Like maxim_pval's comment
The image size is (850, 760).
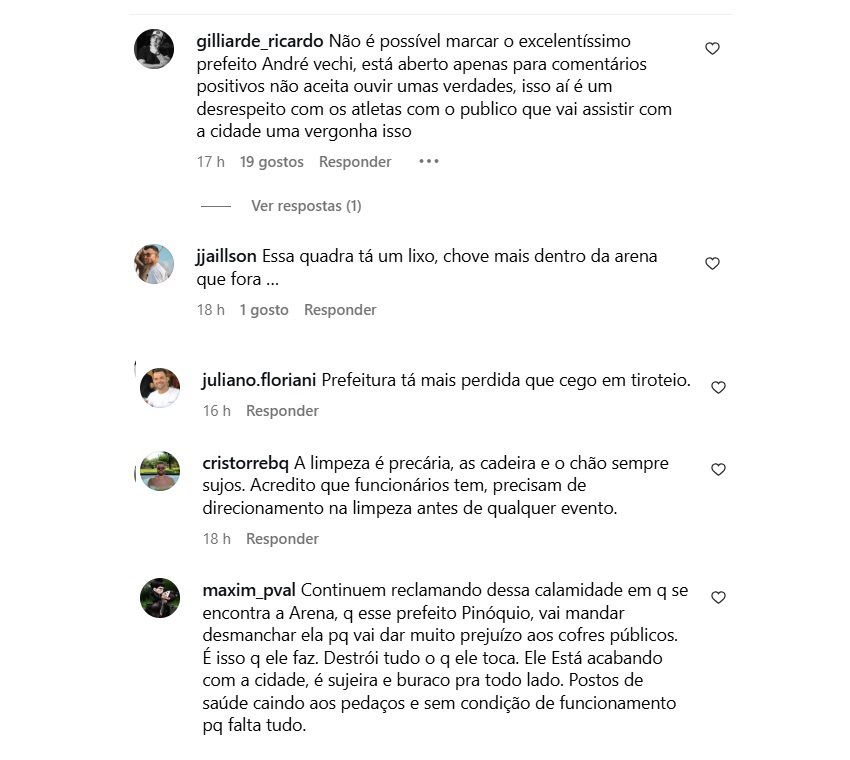[x=718, y=597]
